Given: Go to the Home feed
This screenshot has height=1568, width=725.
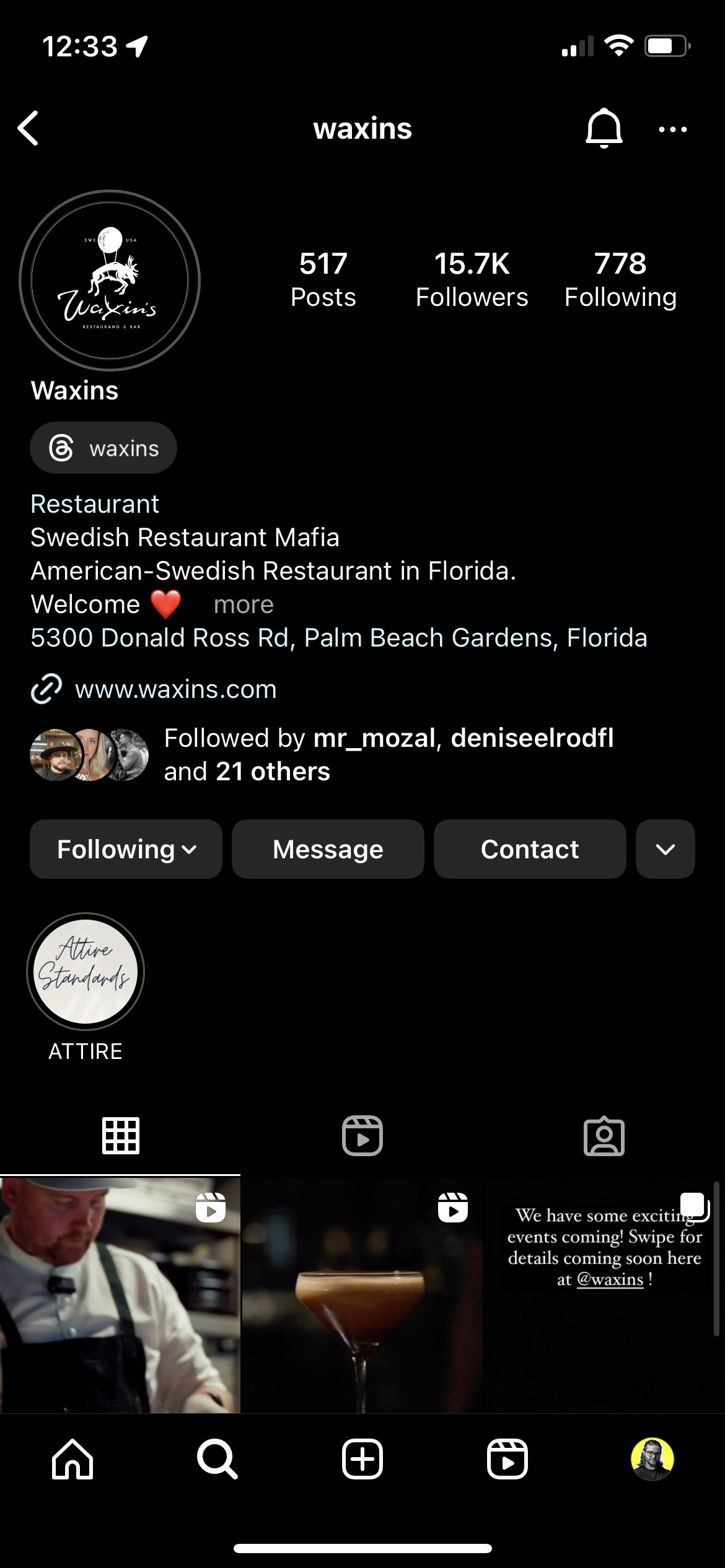Looking at the screenshot, I should click(x=72, y=1458).
